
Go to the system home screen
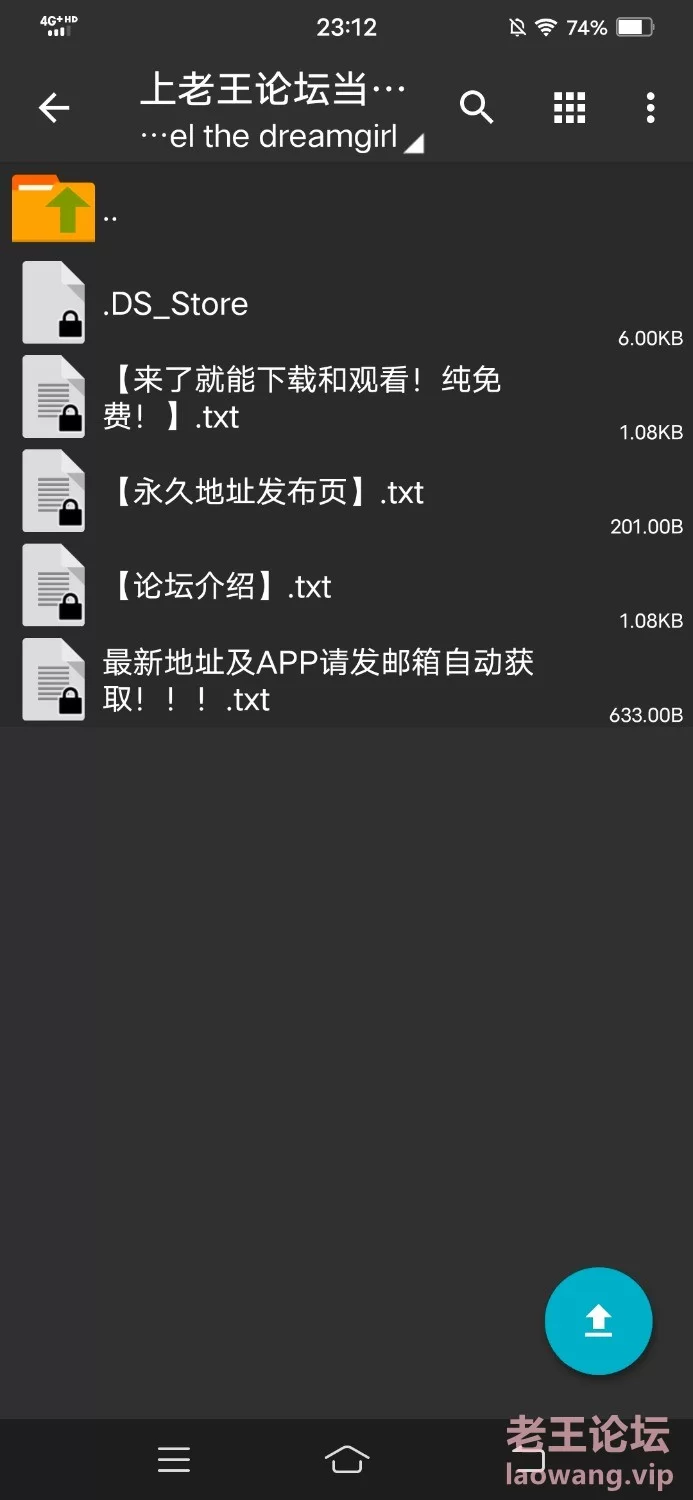click(347, 1459)
